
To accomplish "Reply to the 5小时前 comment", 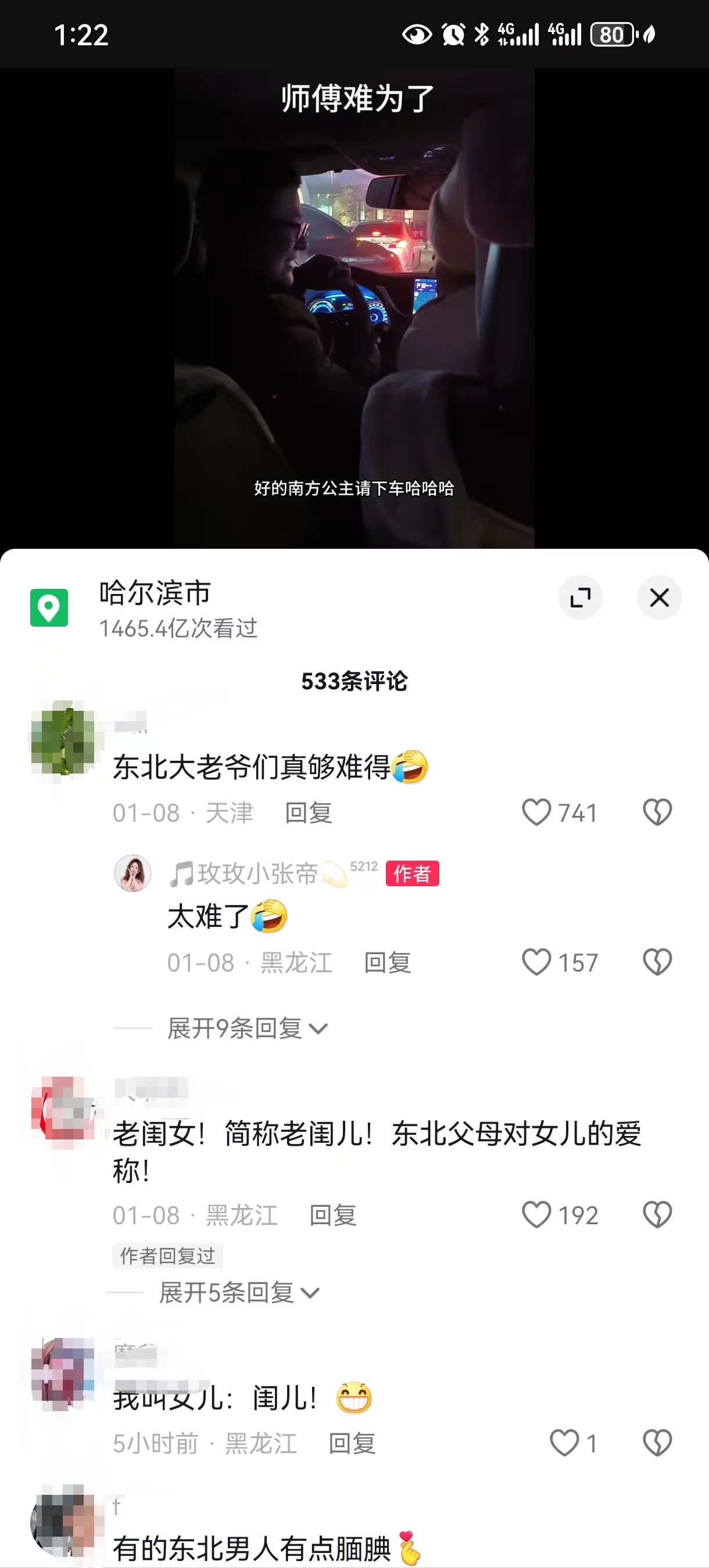I will coord(352,1443).
